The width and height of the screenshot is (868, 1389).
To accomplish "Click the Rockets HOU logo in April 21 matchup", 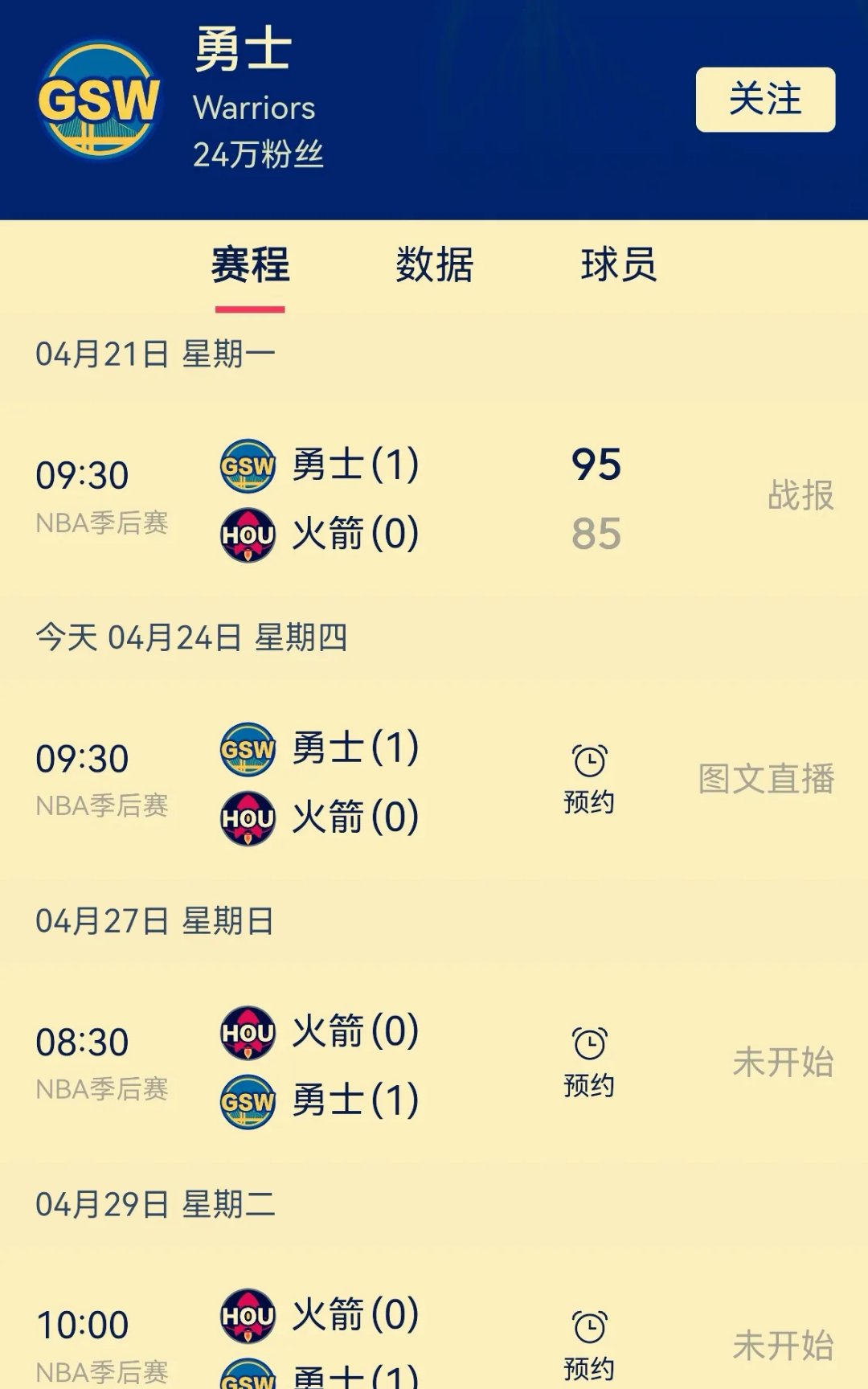I will pos(248,533).
